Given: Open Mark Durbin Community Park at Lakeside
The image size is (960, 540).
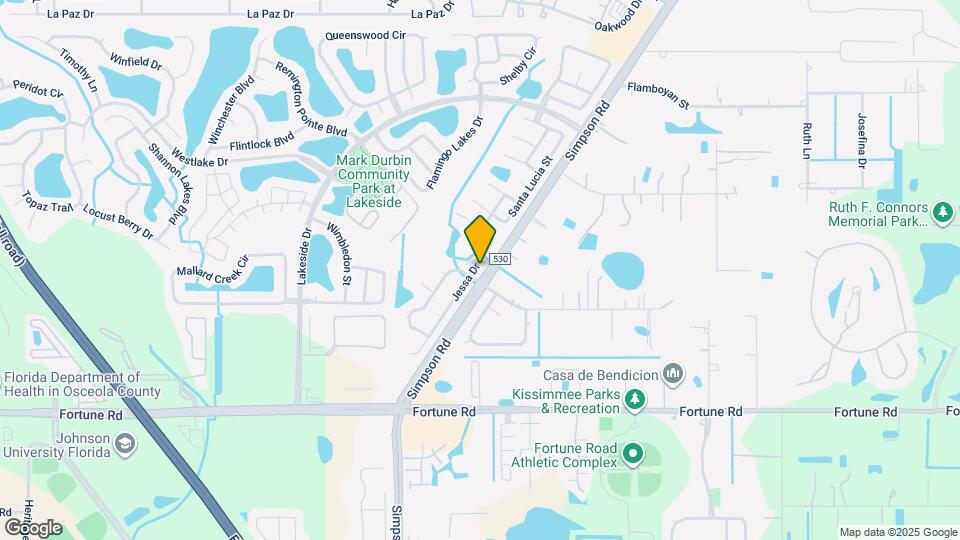Looking at the screenshot, I should [368, 181].
